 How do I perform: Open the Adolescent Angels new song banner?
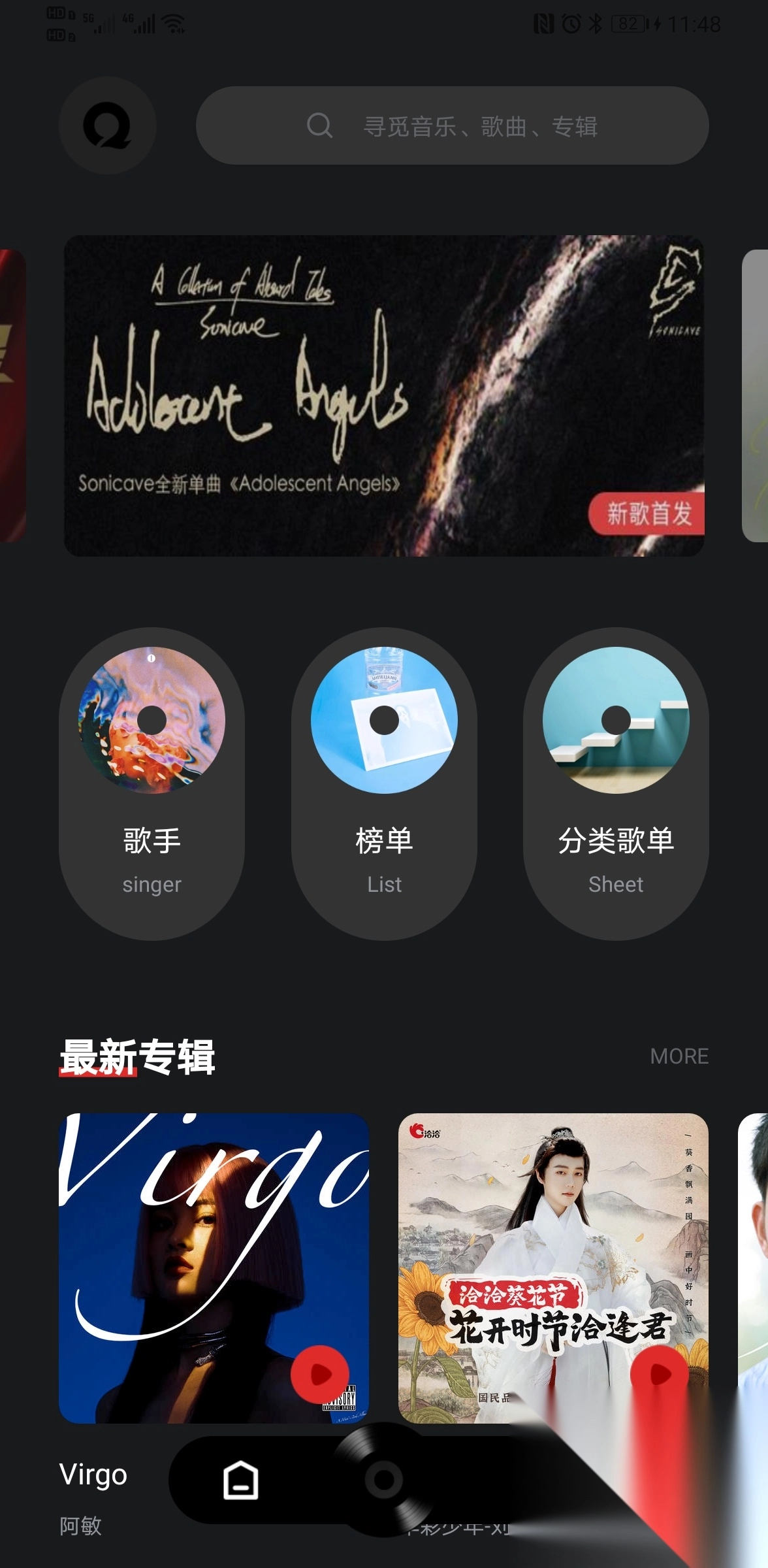click(384, 396)
